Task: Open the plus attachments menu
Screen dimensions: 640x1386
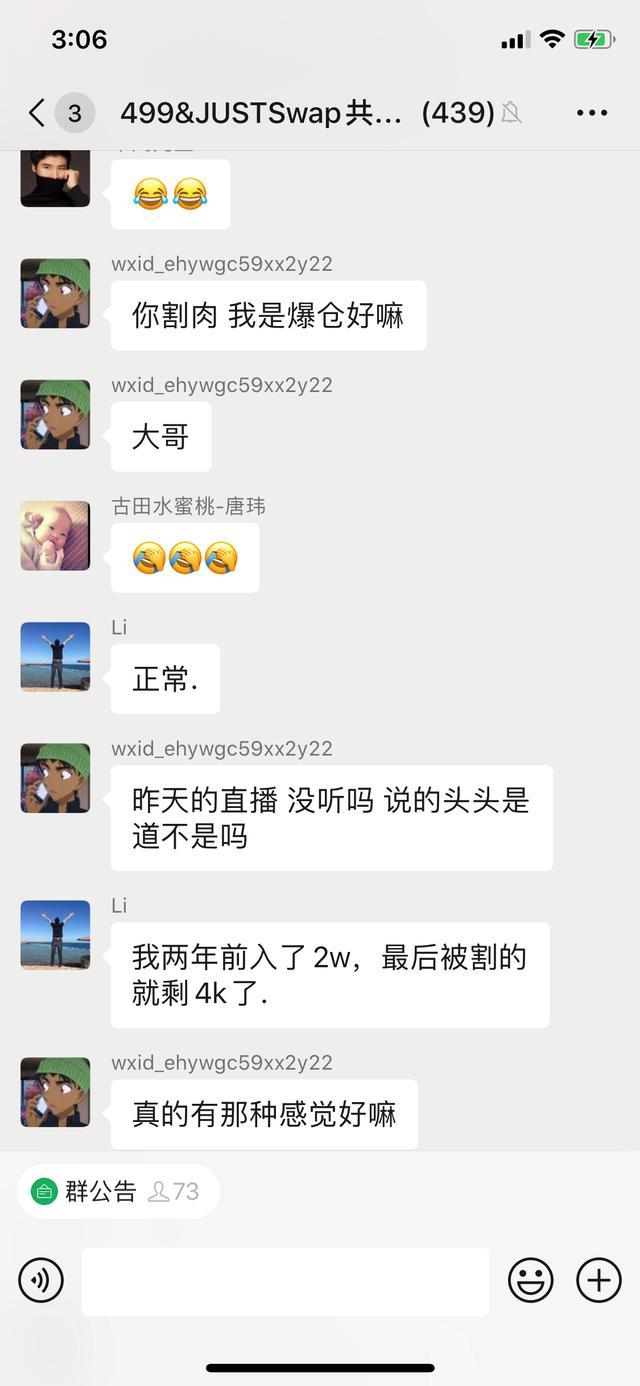Action: coord(598,1280)
